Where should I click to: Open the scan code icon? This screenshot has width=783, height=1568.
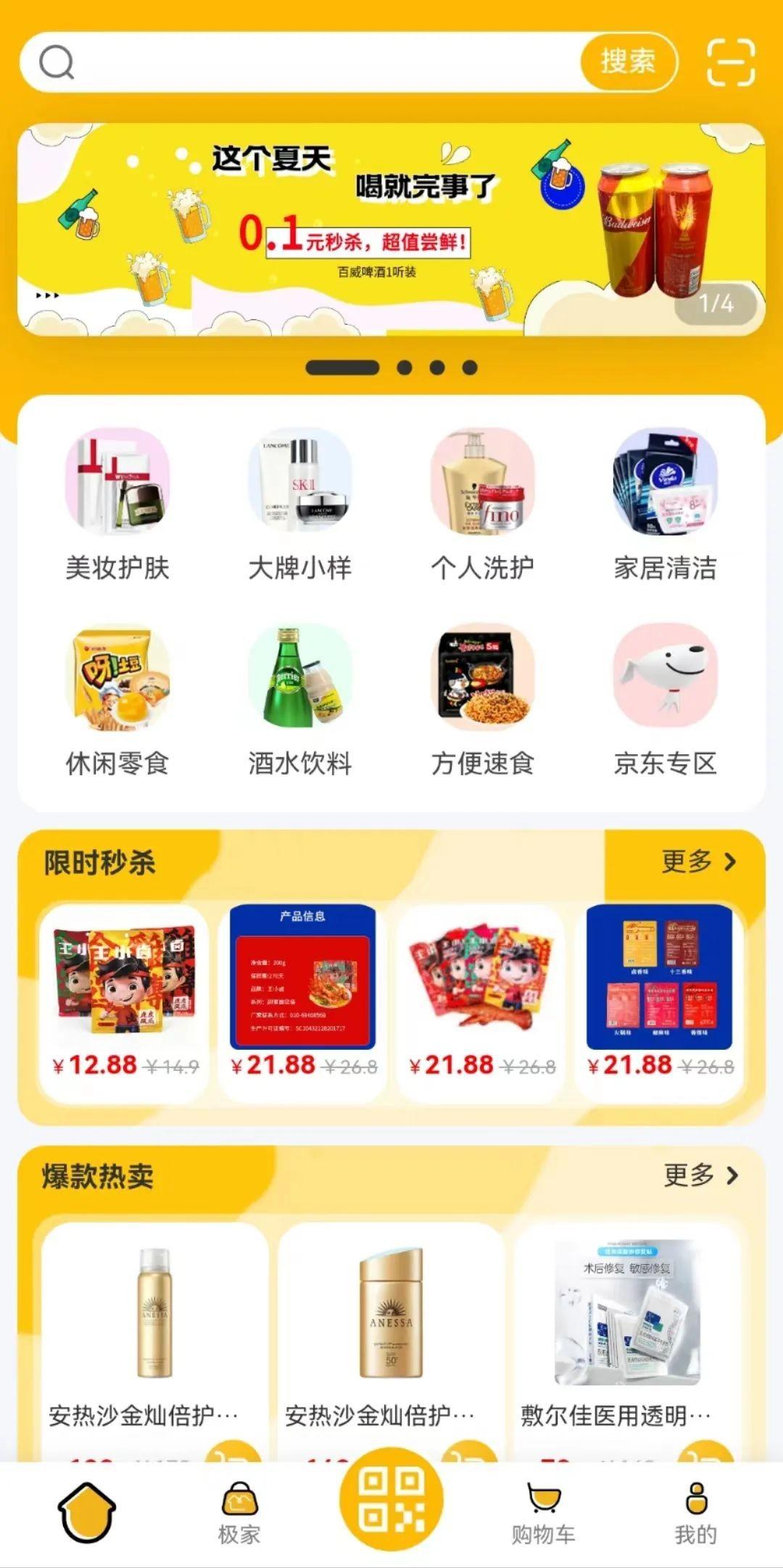point(730,62)
